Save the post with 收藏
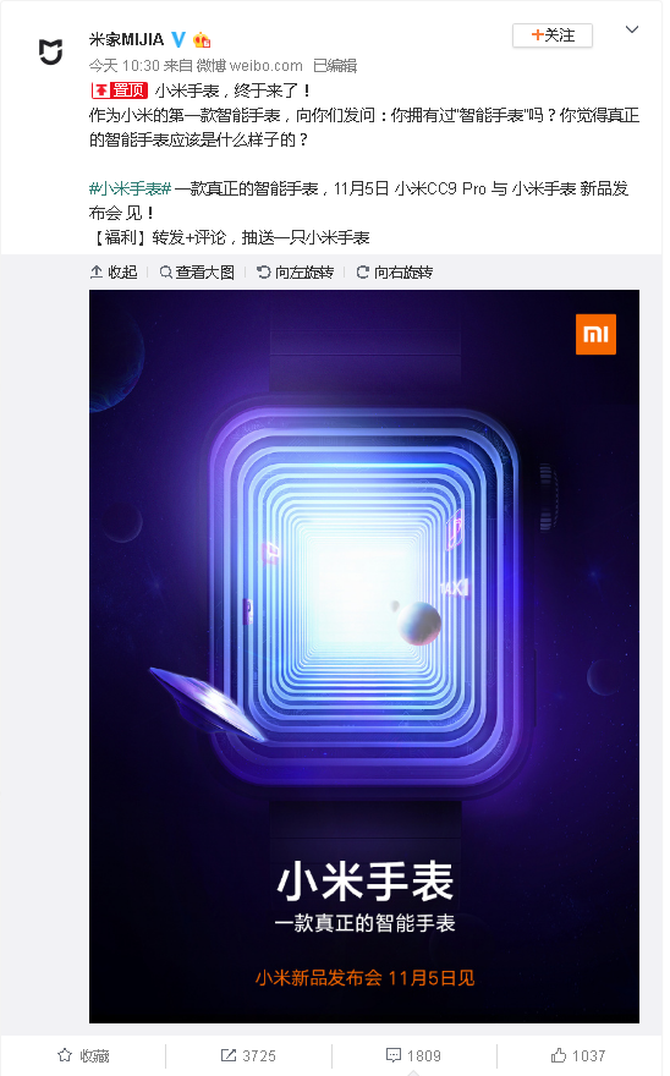 [x=84, y=1055]
